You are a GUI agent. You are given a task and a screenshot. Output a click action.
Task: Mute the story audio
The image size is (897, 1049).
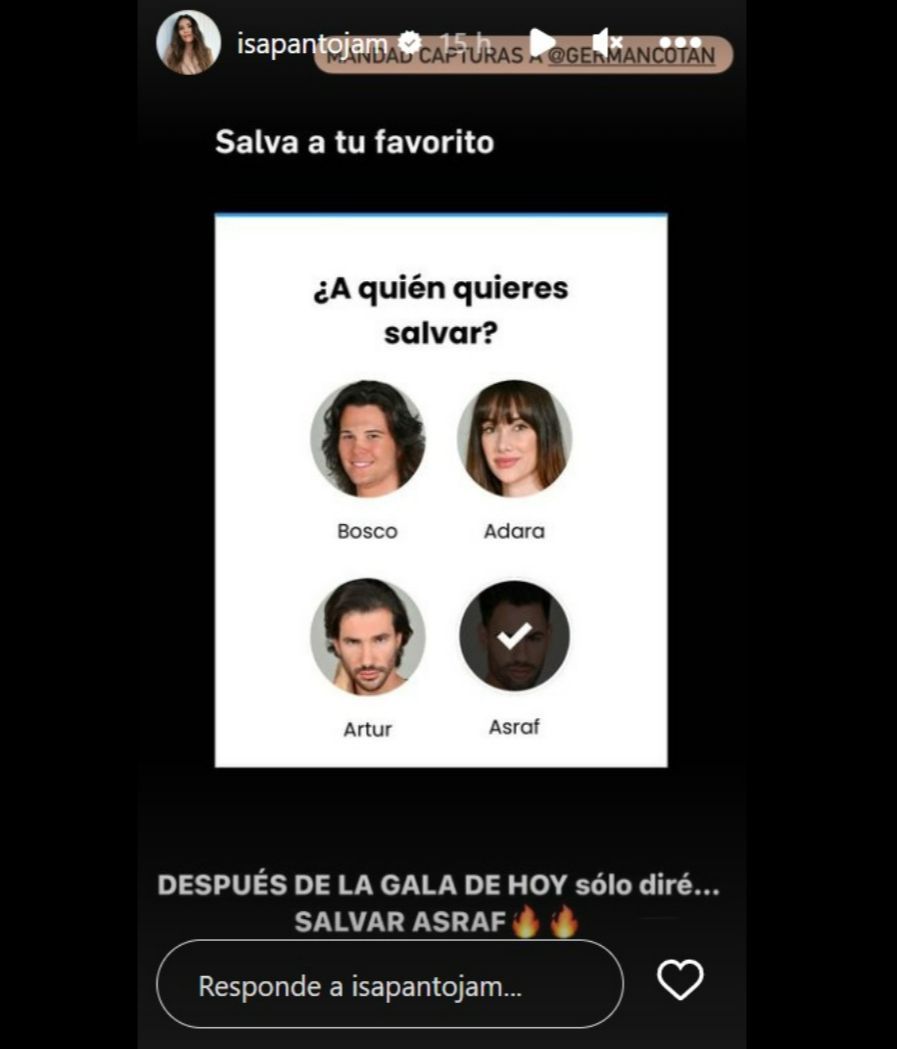607,41
